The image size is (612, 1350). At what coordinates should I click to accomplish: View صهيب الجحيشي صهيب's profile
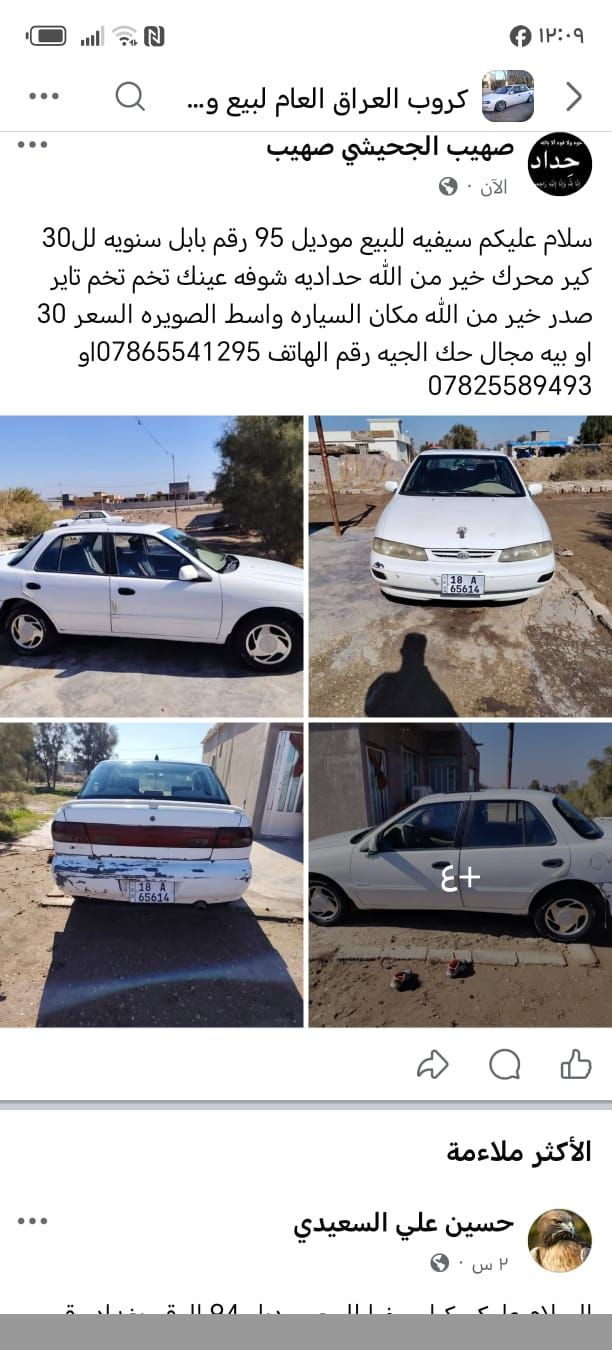click(x=390, y=147)
